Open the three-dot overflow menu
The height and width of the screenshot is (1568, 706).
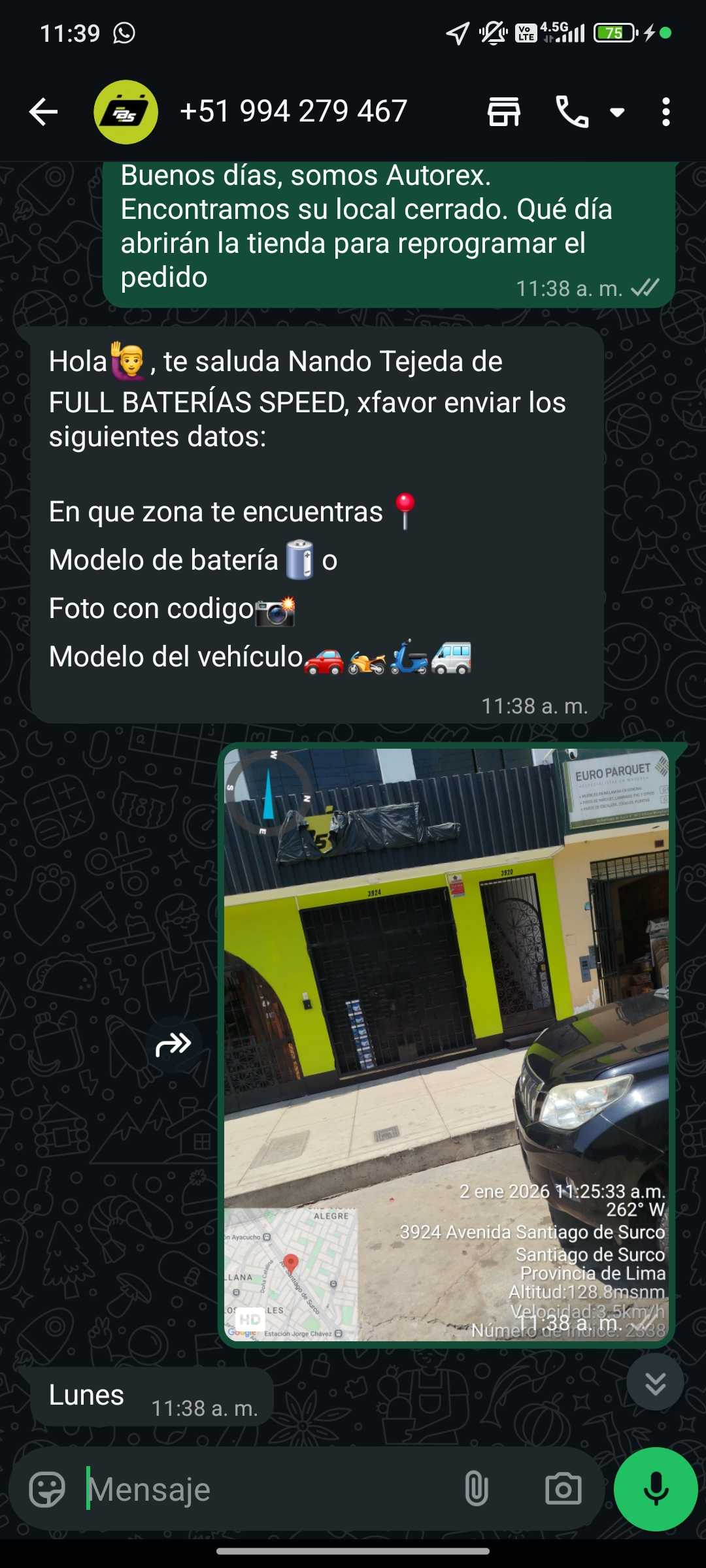(x=665, y=112)
